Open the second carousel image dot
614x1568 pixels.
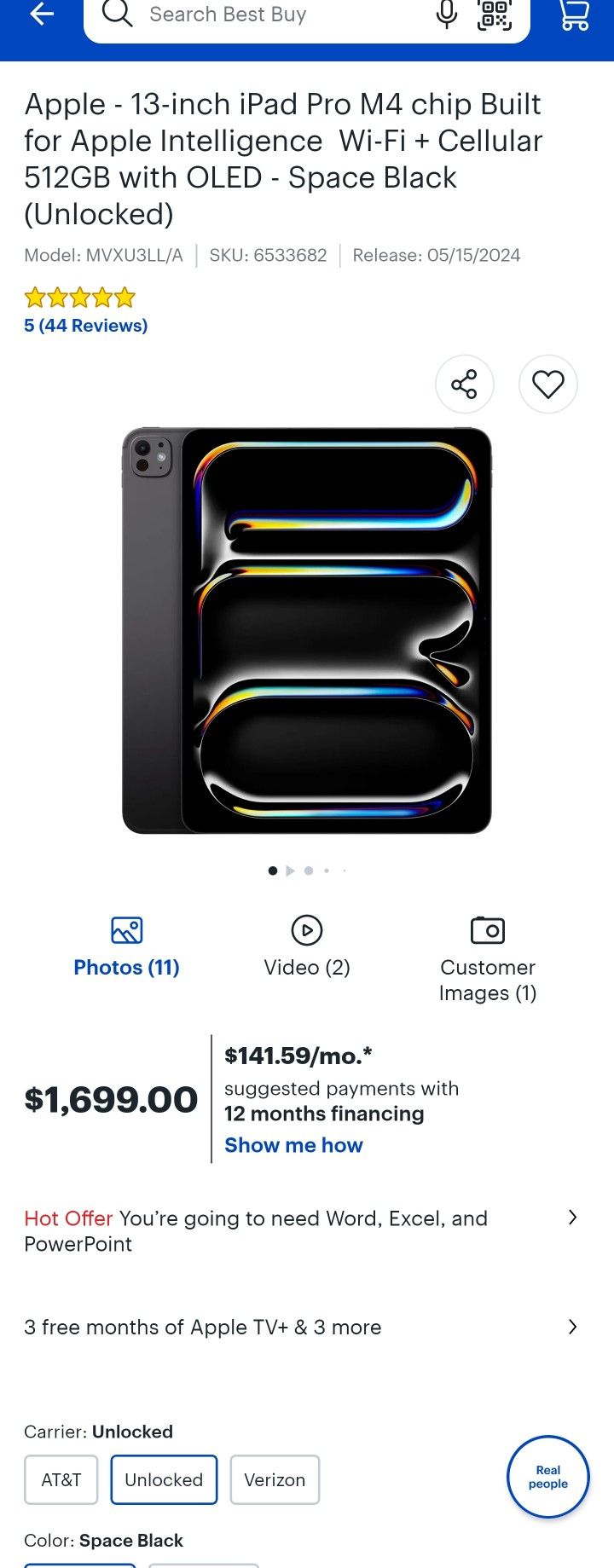click(290, 871)
